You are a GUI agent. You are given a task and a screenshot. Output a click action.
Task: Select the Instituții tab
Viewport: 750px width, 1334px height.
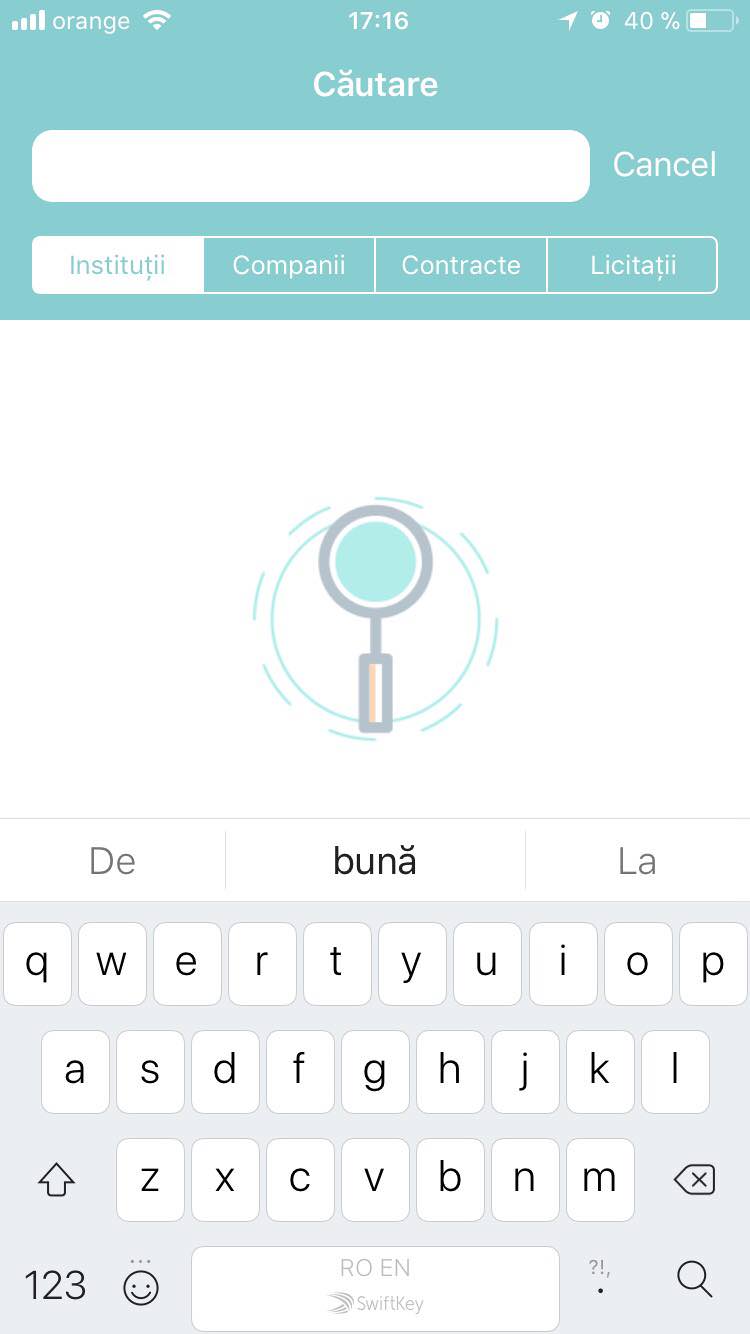[118, 265]
